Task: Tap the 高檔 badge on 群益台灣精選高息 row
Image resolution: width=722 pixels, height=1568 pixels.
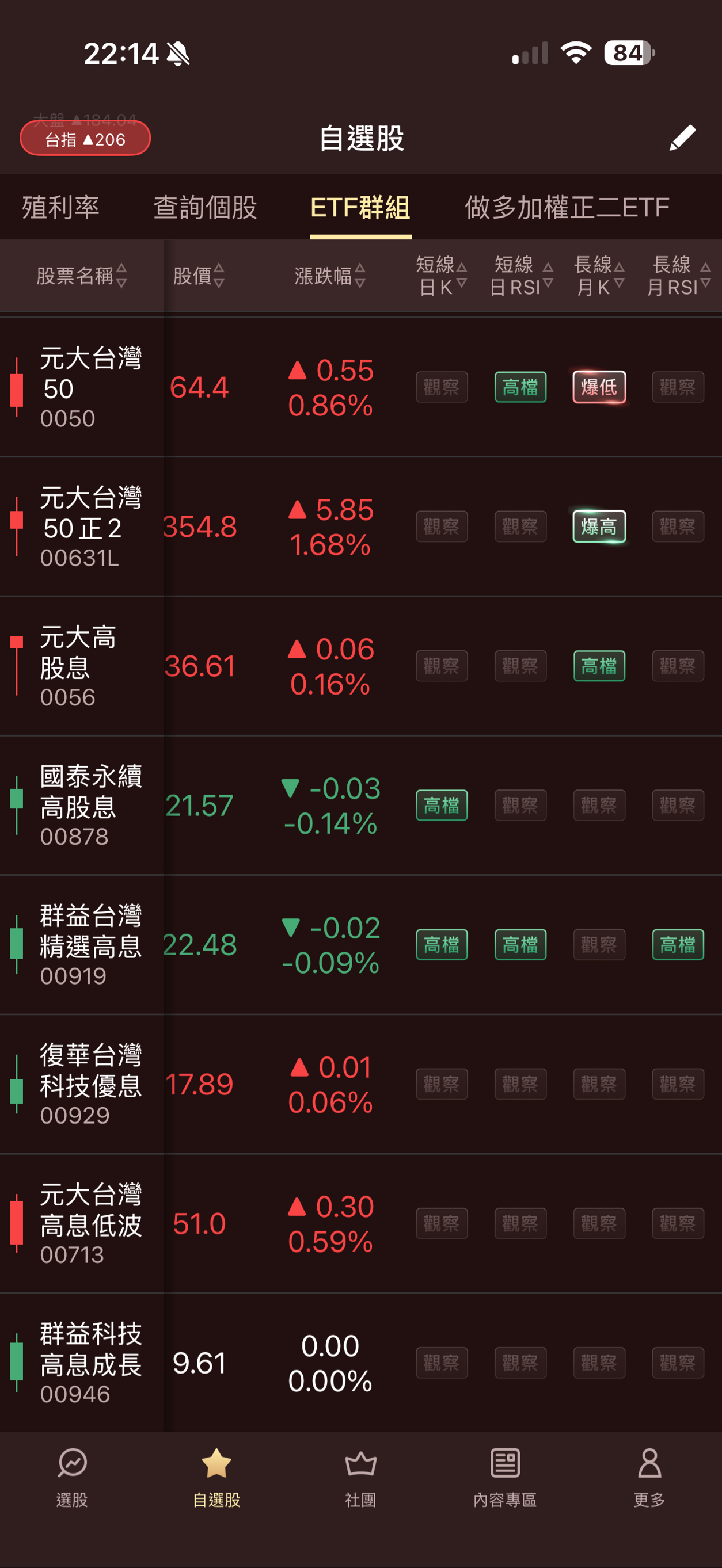Action: click(441, 944)
